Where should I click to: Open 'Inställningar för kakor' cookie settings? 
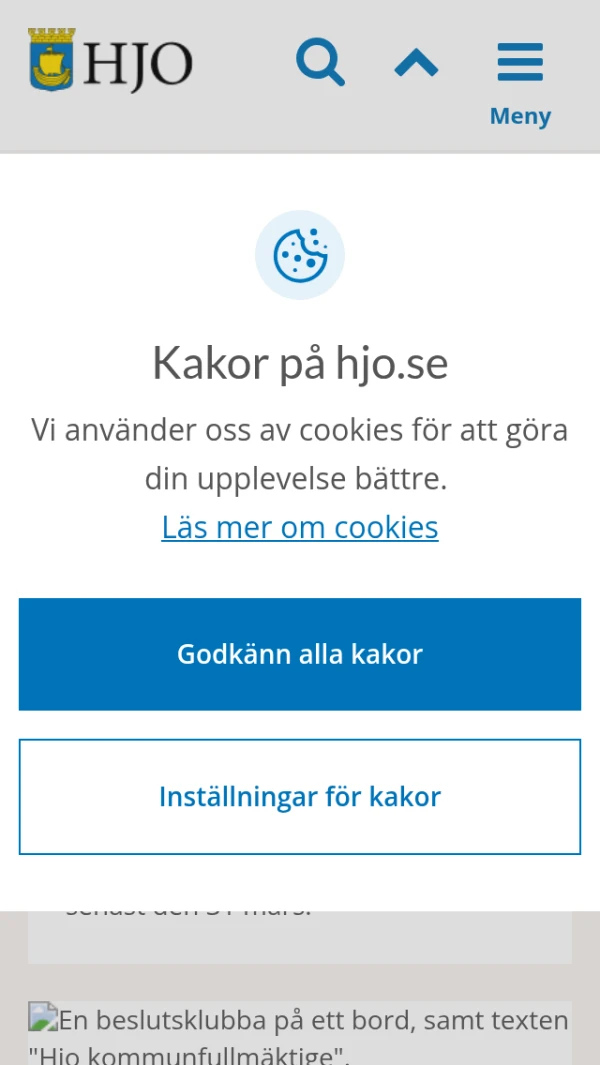(300, 797)
